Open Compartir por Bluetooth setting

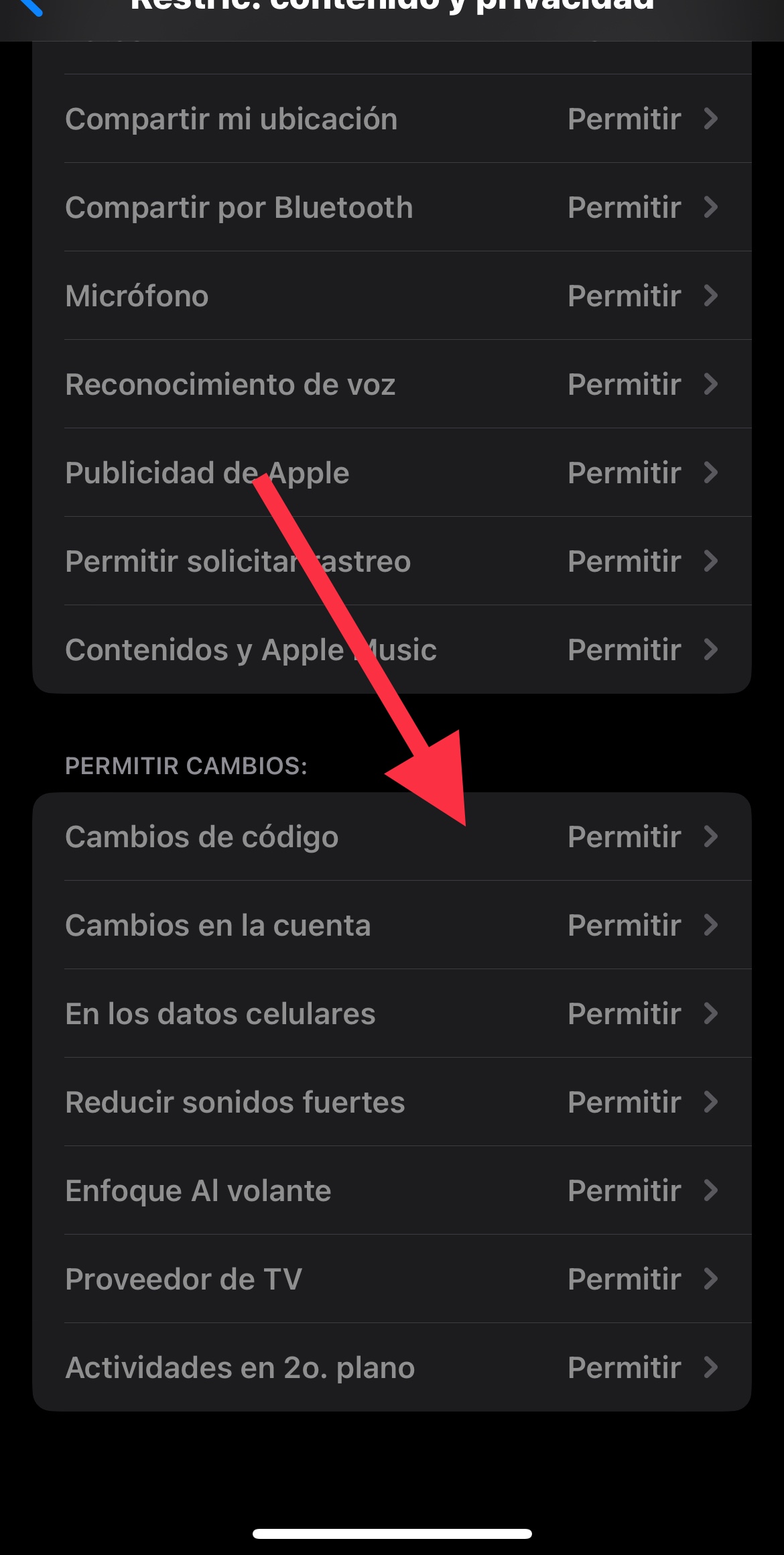391,208
